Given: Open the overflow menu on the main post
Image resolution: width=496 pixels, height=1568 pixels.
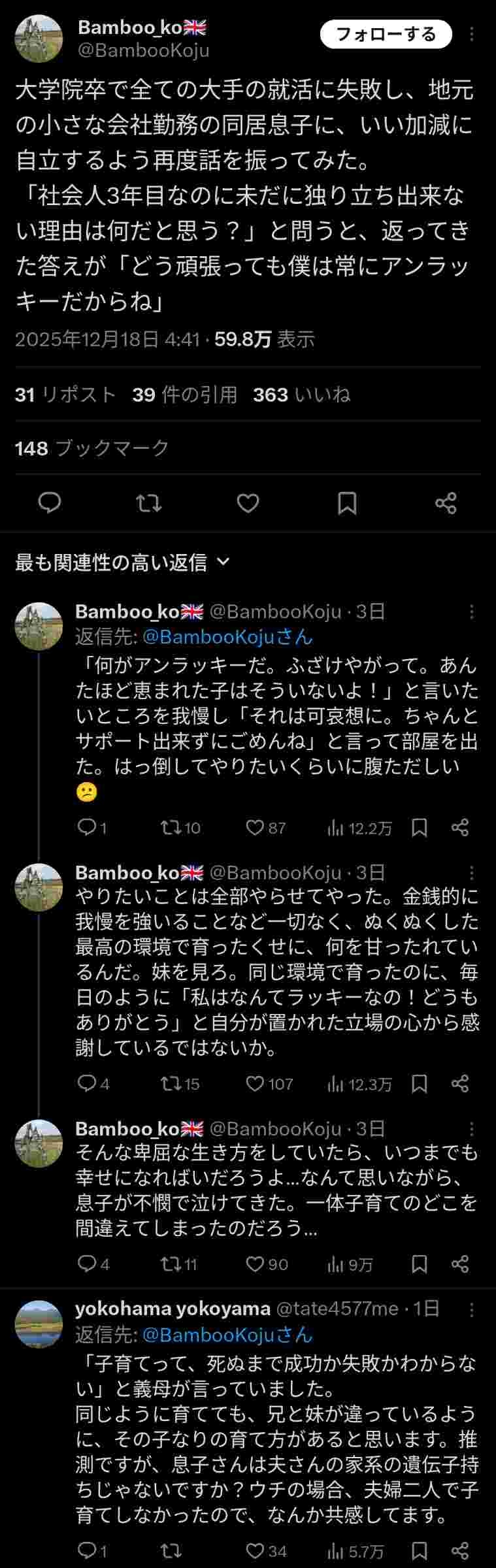Looking at the screenshot, I should click(472, 35).
